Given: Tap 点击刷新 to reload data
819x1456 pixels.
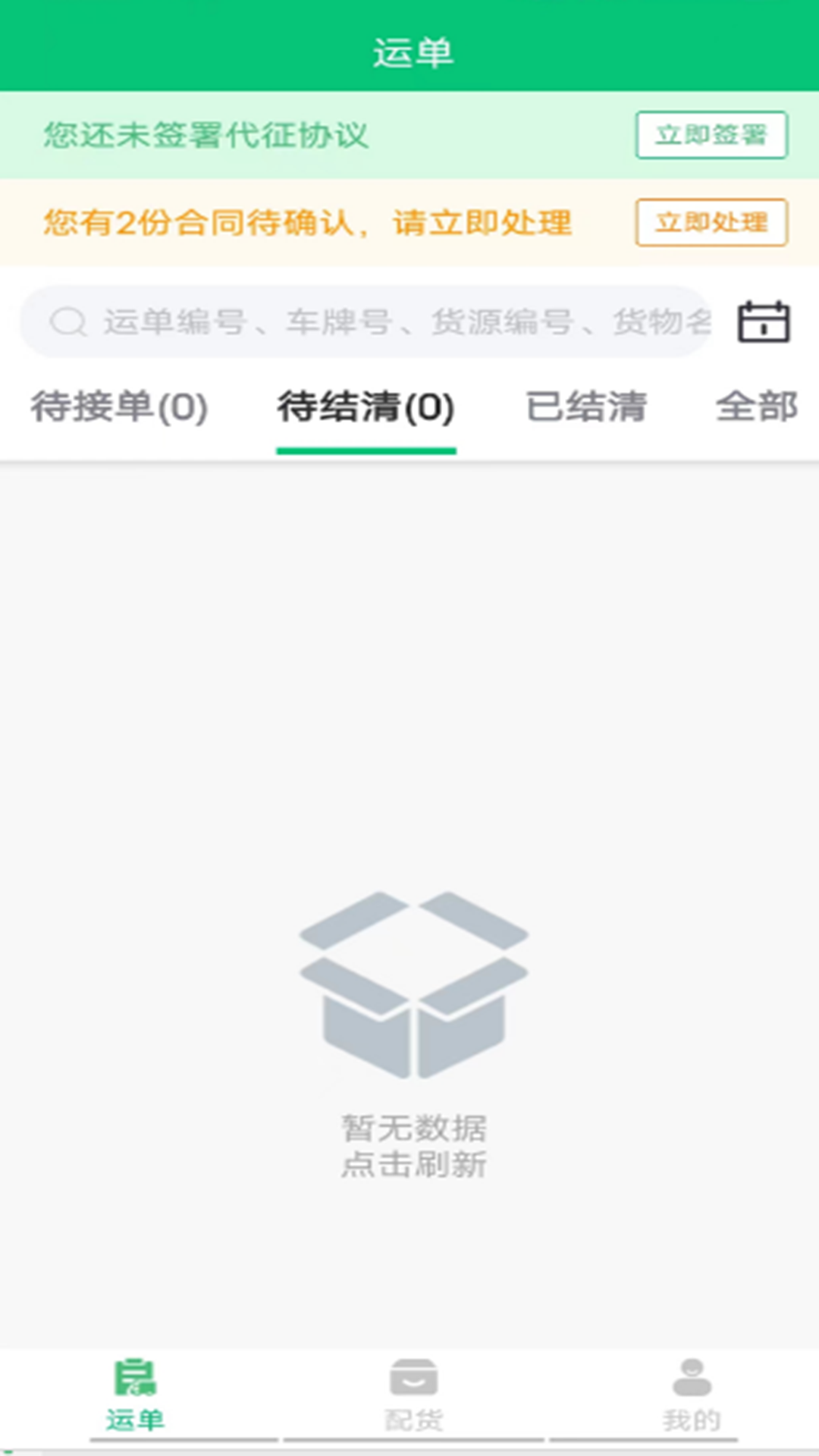Looking at the screenshot, I should tap(414, 1165).
